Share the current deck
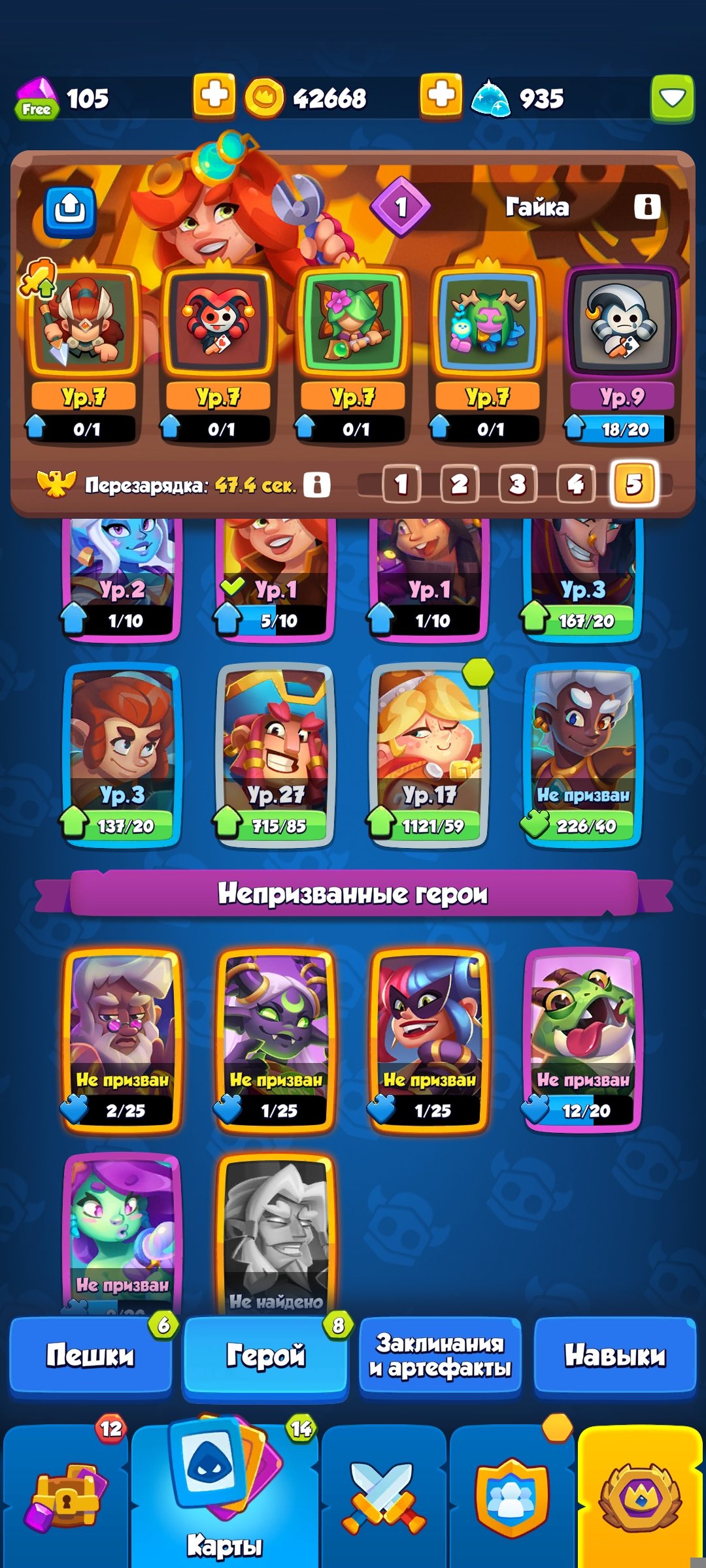 pyautogui.click(x=70, y=211)
